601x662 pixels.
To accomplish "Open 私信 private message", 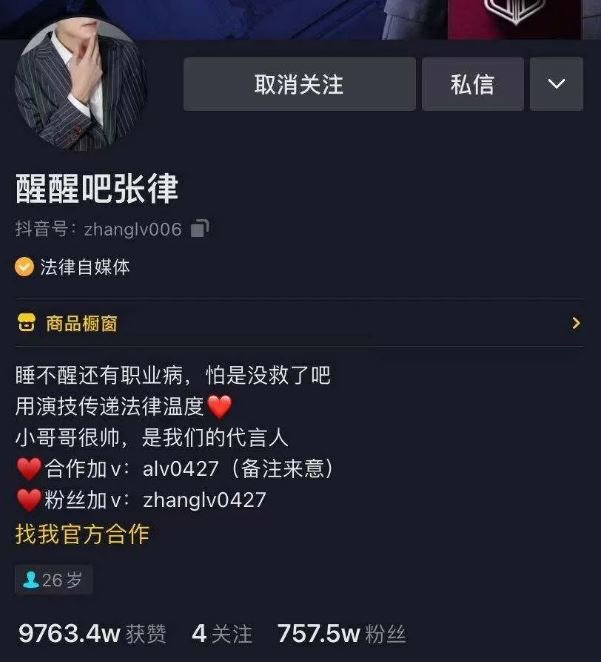I will 472,84.
